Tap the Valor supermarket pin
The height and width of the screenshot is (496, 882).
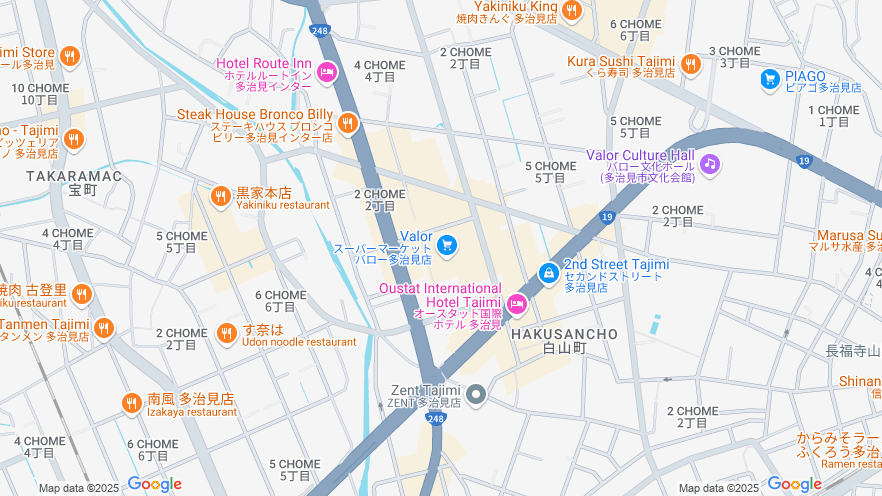(446, 244)
